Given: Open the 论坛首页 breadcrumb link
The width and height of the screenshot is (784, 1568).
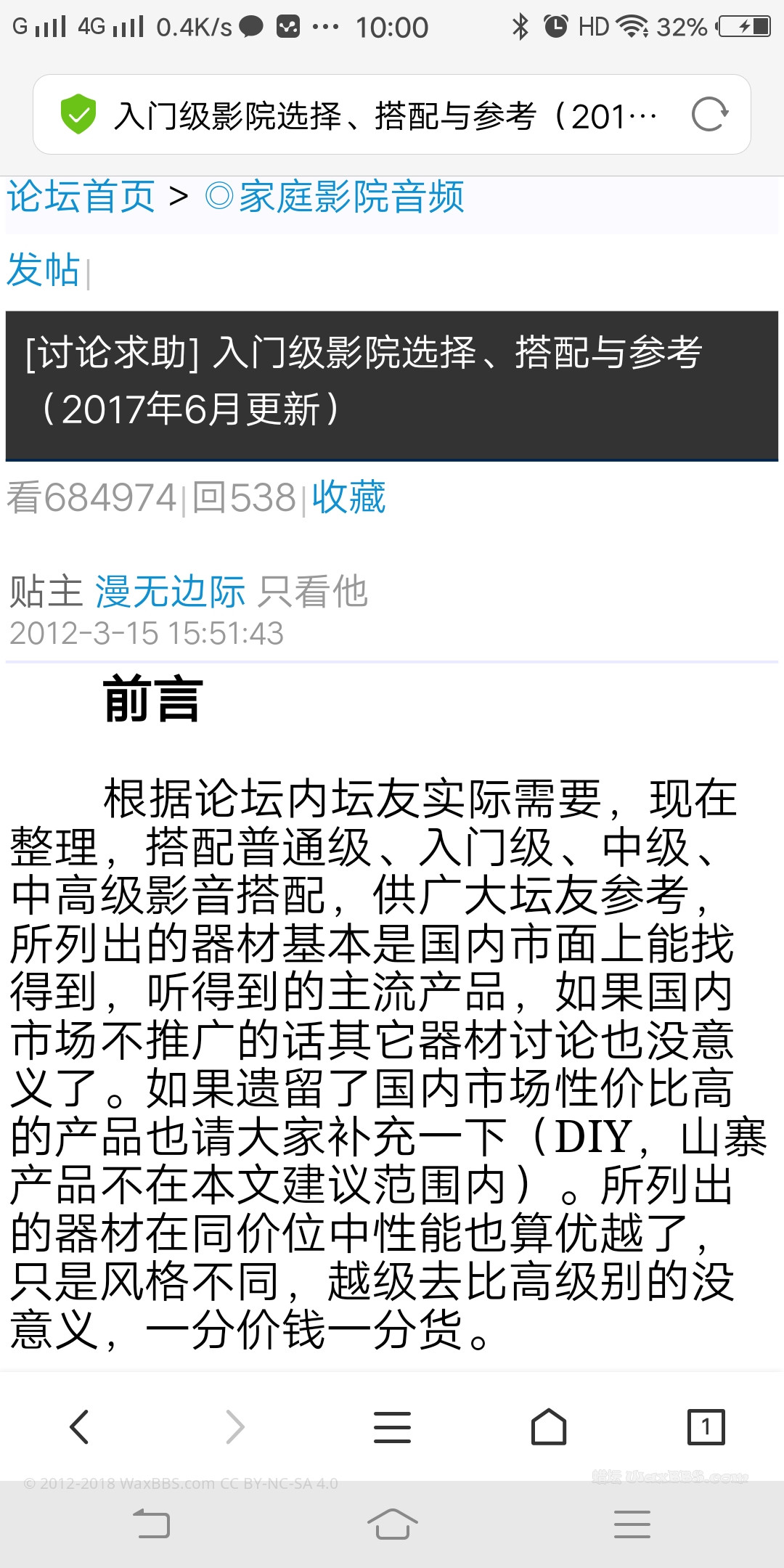Looking at the screenshot, I should (81, 197).
